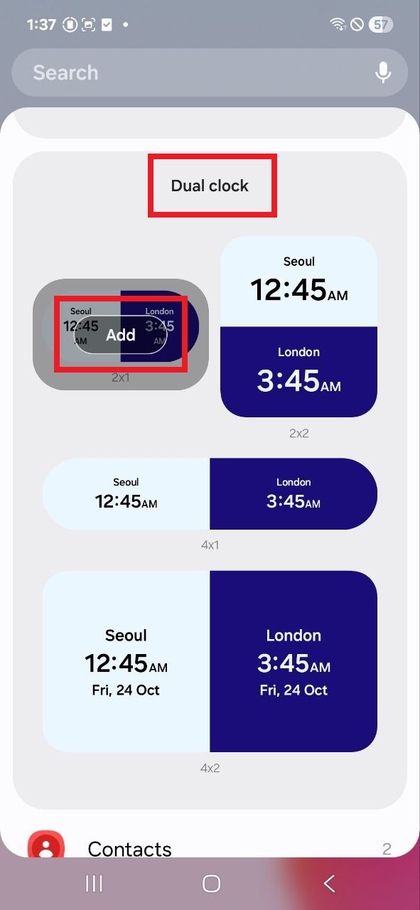Start voice search with the microphone
This screenshot has height=910, width=420.
[383, 73]
